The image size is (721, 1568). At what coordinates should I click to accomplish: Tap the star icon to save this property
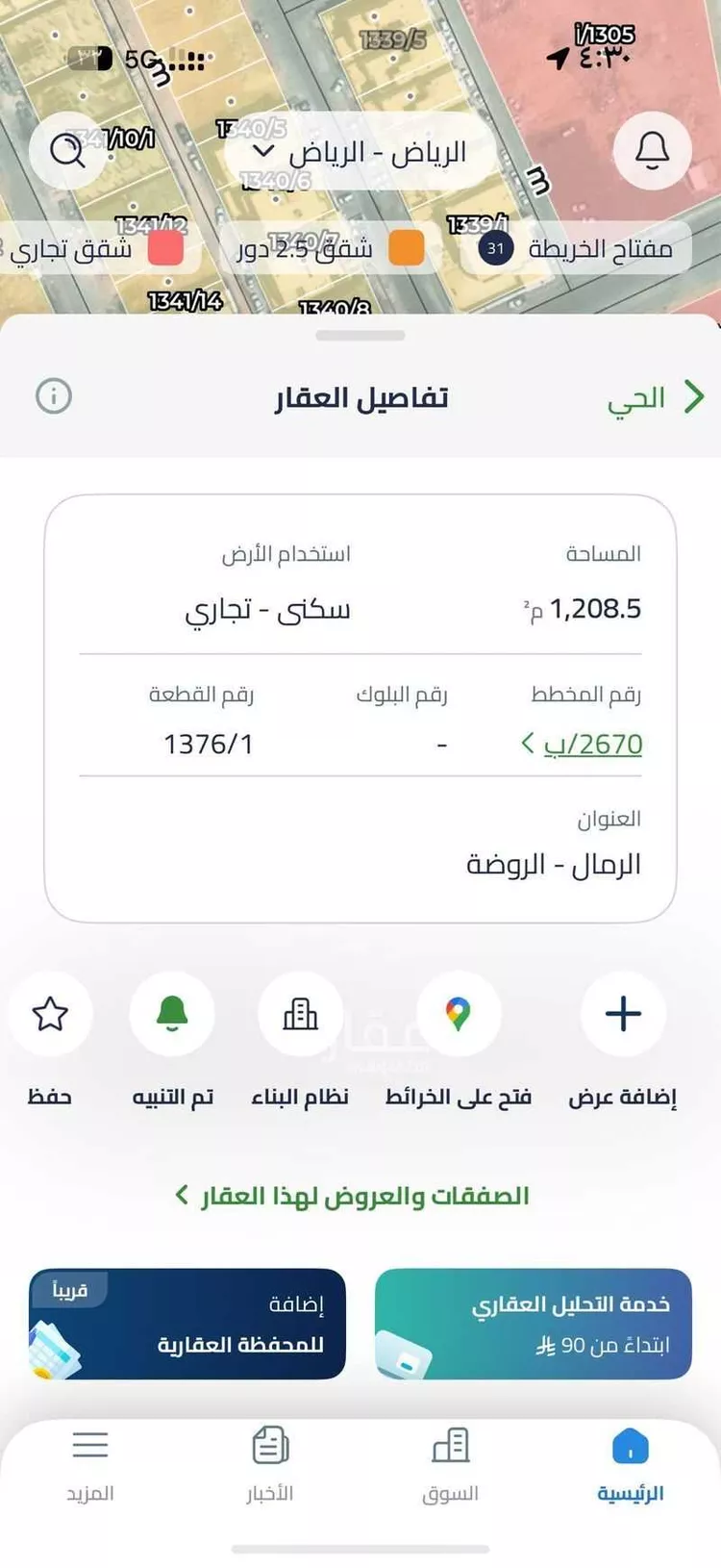(51, 1014)
